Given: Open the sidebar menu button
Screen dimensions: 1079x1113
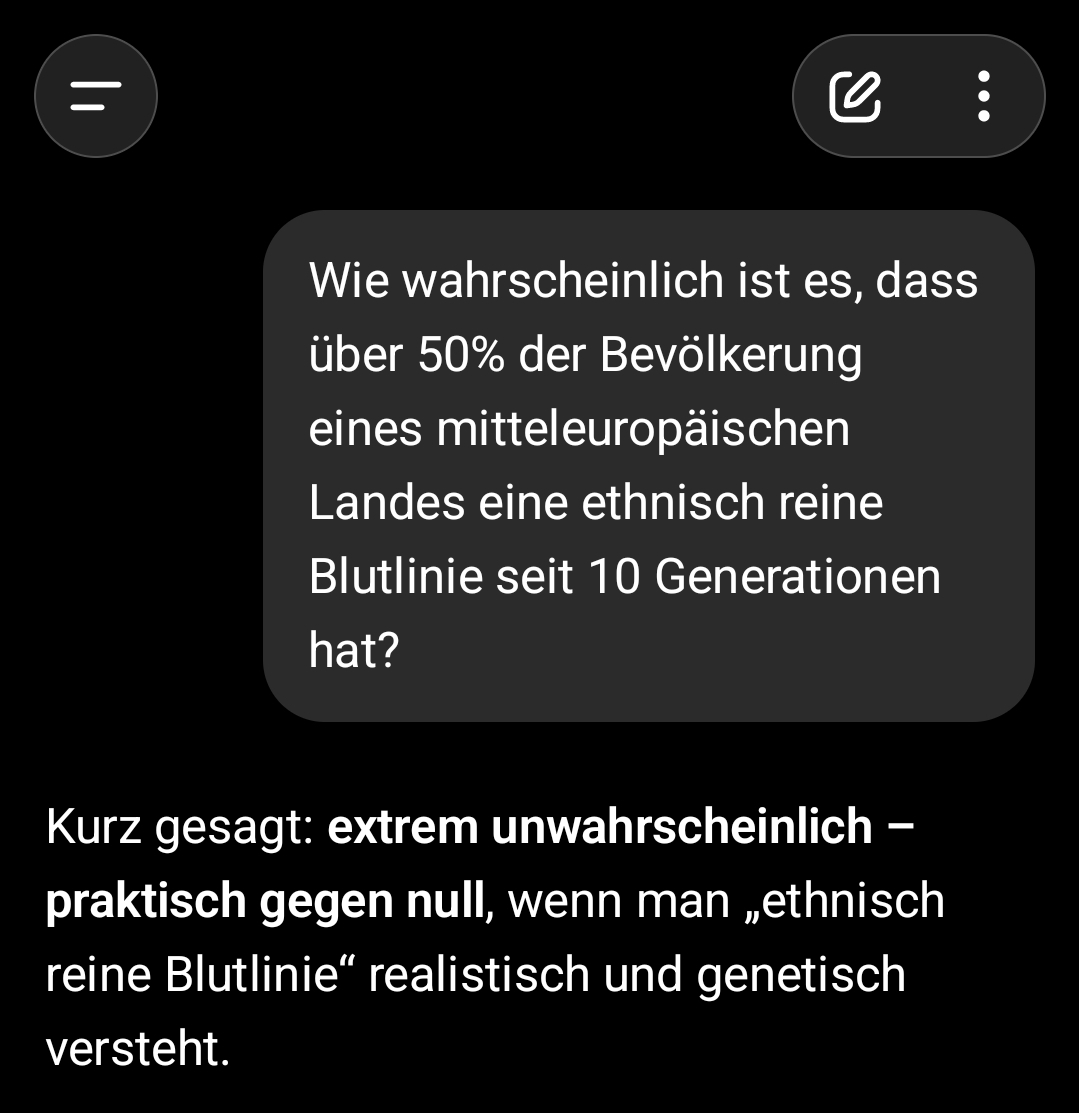Looking at the screenshot, I should [x=96, y=96].
